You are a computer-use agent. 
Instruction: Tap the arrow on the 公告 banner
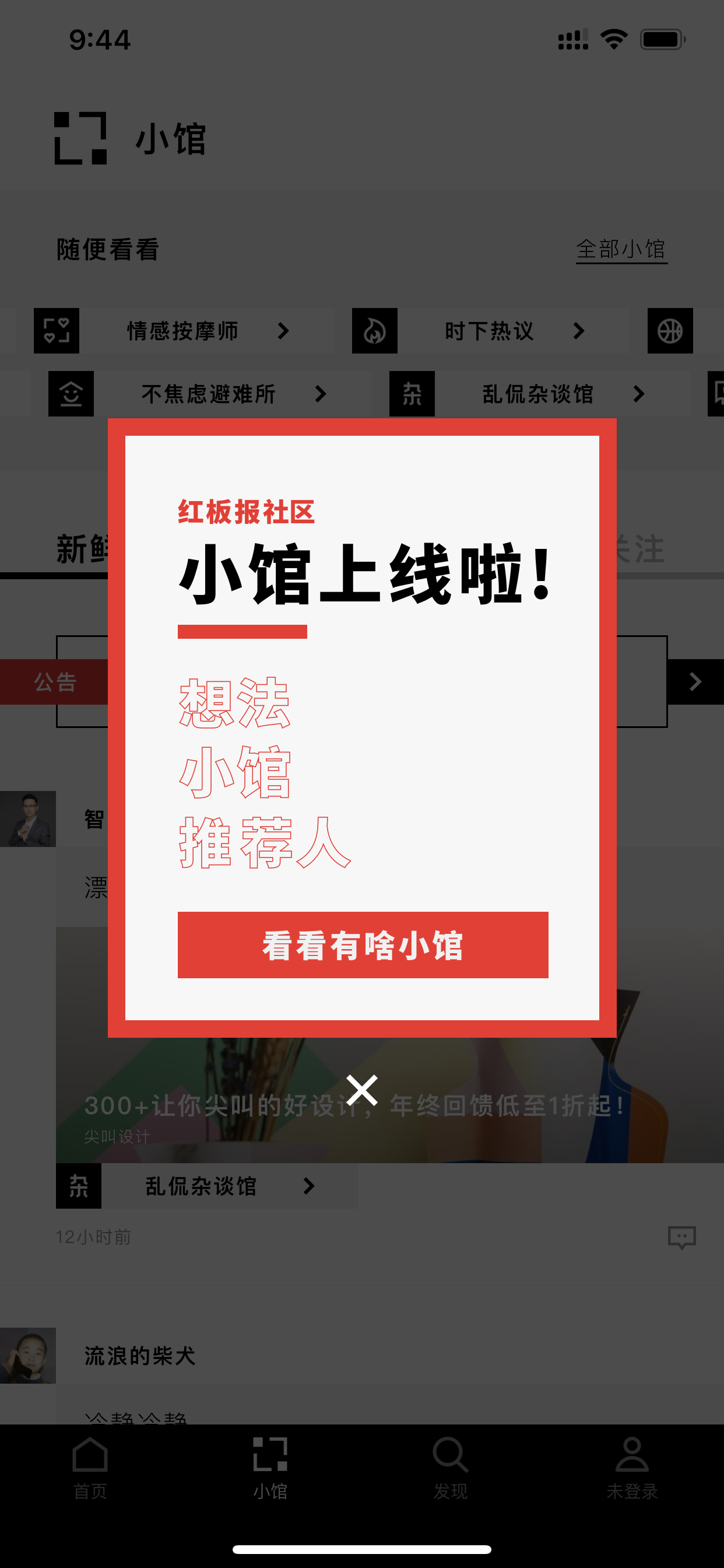tap(695, 682)
